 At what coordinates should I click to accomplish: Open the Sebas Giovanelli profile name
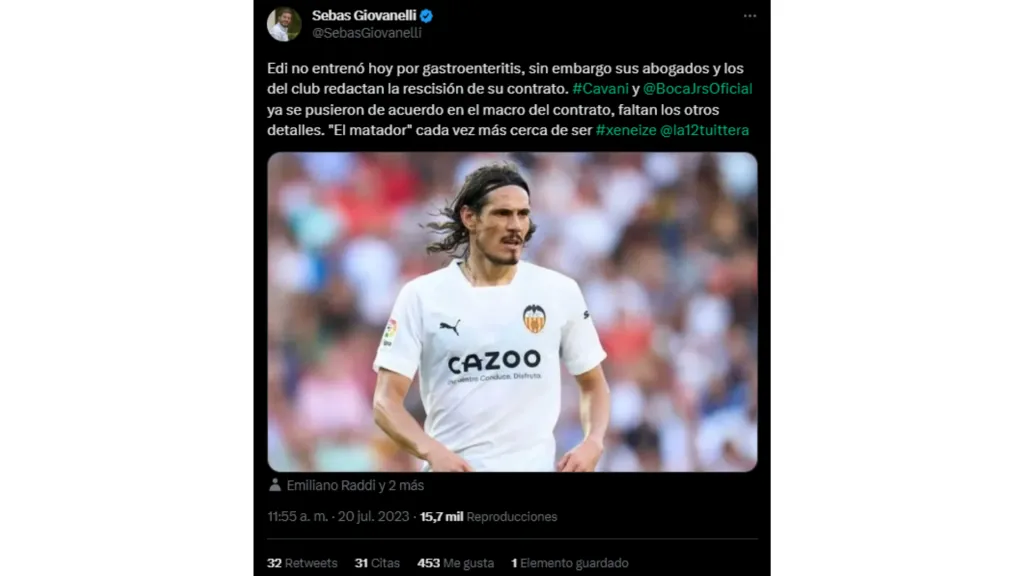coord(364,15)
